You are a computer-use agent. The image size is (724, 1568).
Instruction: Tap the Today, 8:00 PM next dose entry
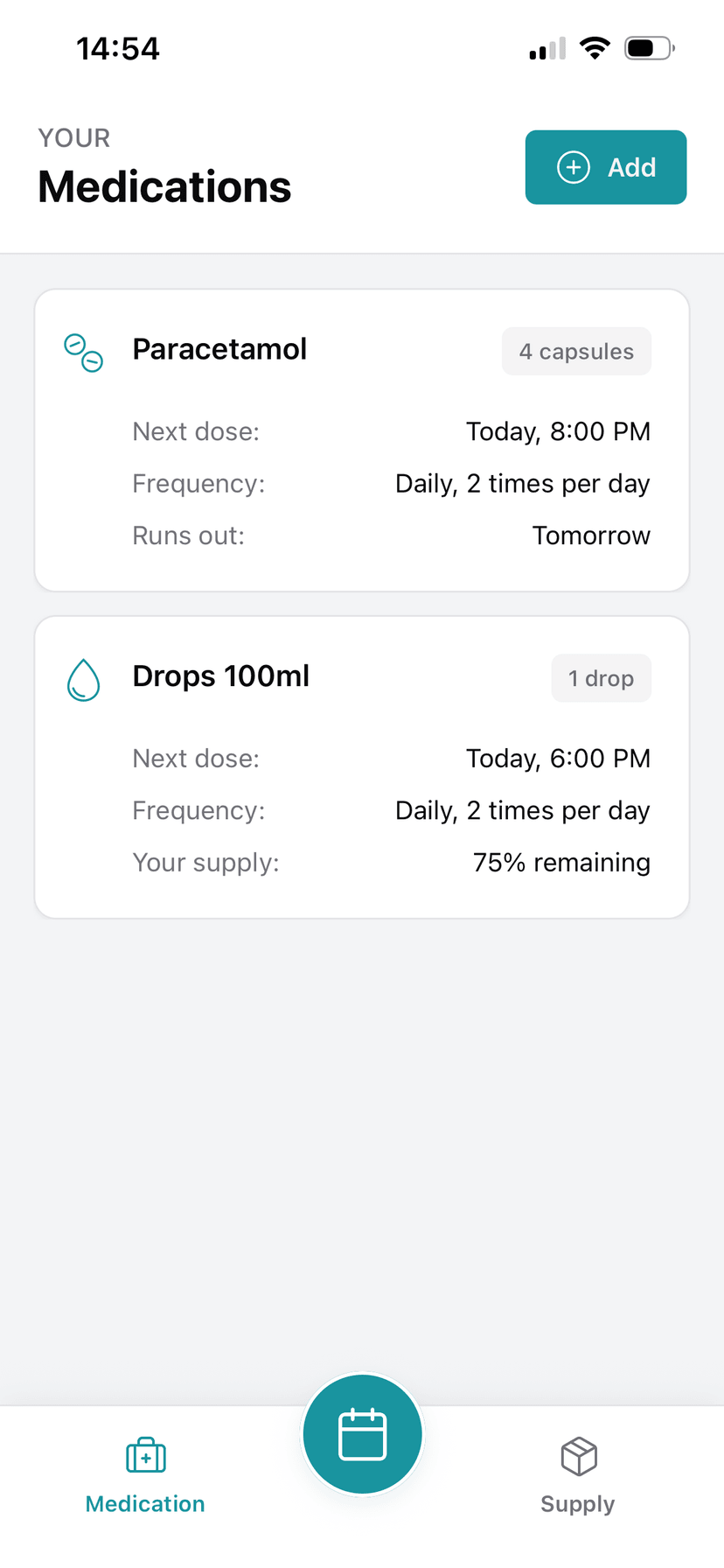coord(558,430)
